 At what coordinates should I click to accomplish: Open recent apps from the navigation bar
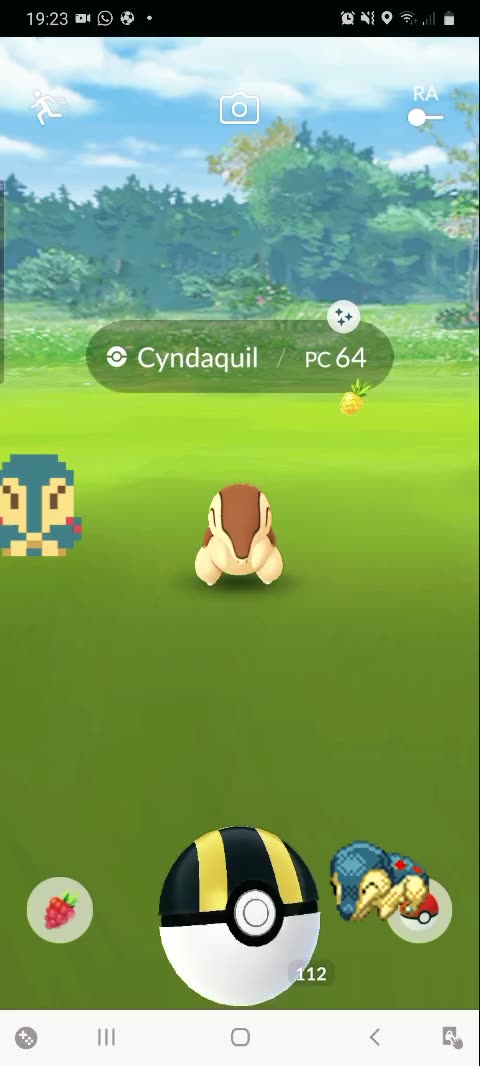pos(106,1037)
